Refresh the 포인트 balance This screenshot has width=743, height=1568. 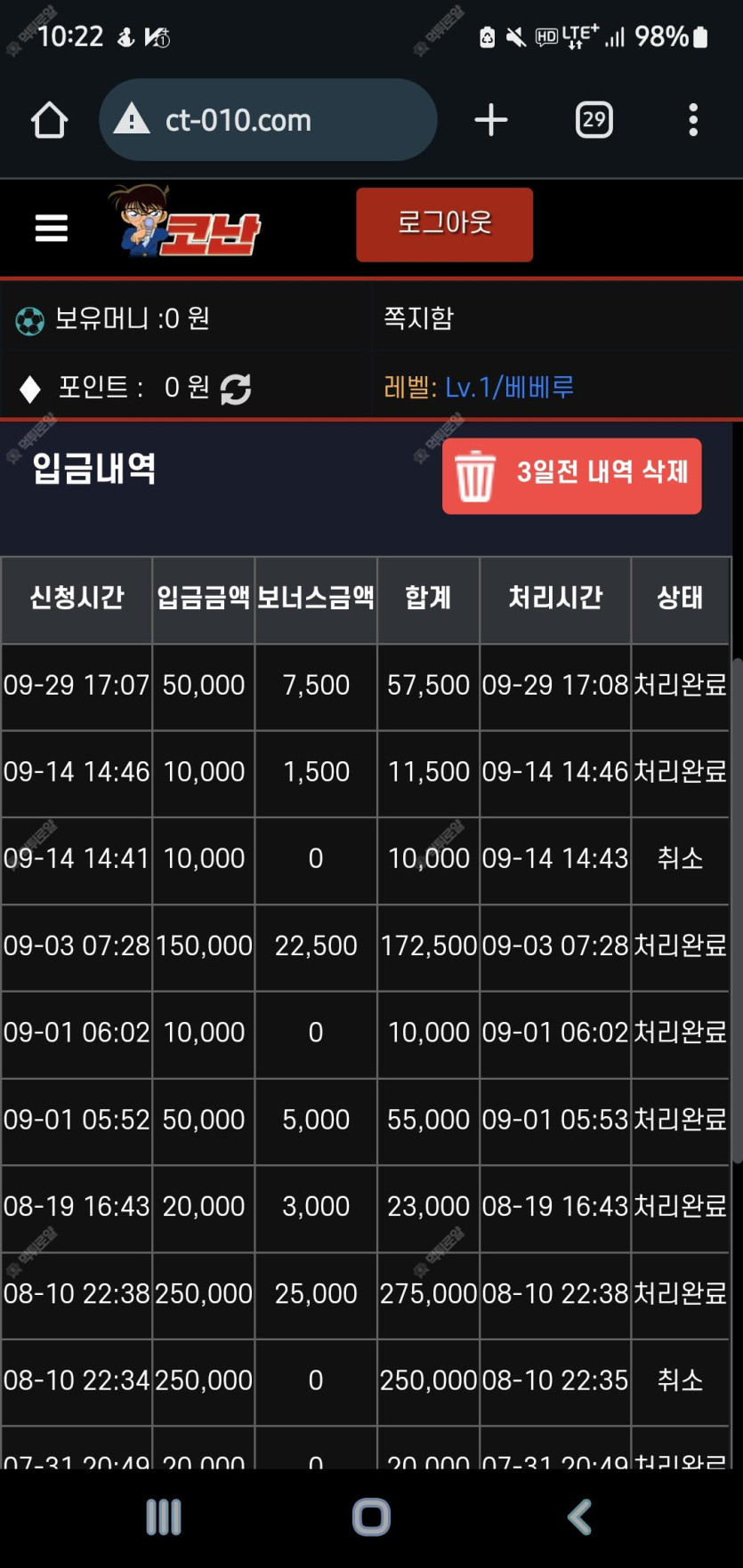coord(236,389)
